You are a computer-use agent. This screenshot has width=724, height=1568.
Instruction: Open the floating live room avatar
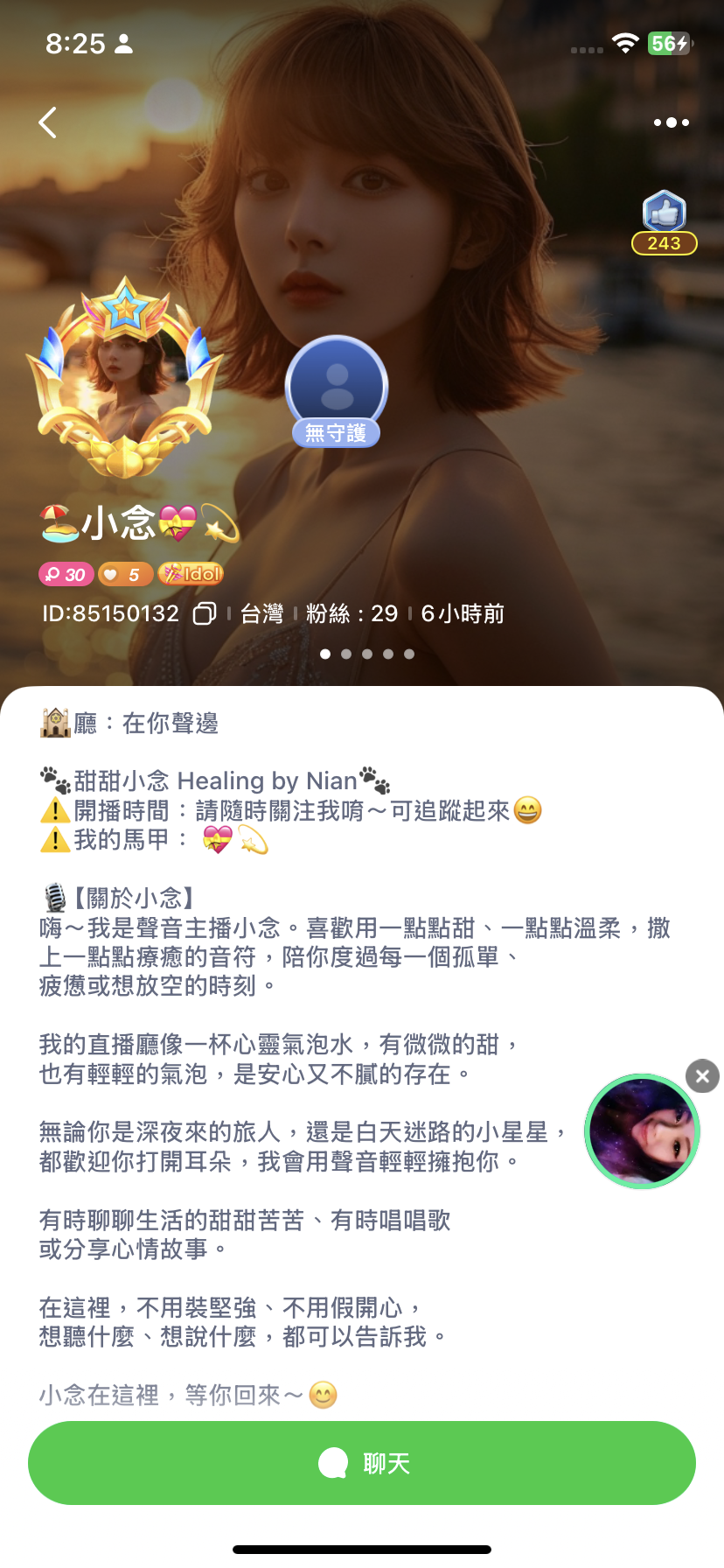pyautogui.click(x=643, y=1131)
